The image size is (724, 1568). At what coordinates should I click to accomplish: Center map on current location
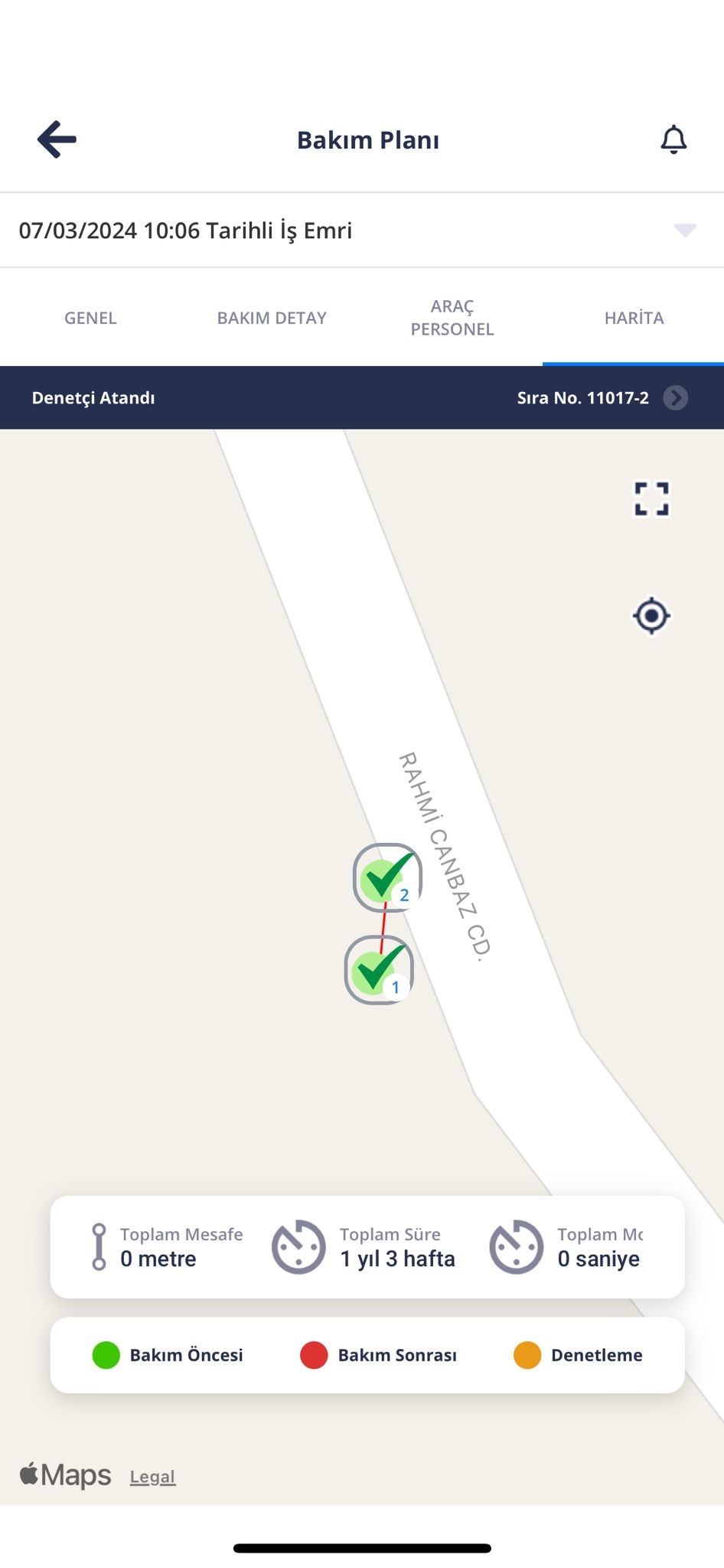coord(651,616)
